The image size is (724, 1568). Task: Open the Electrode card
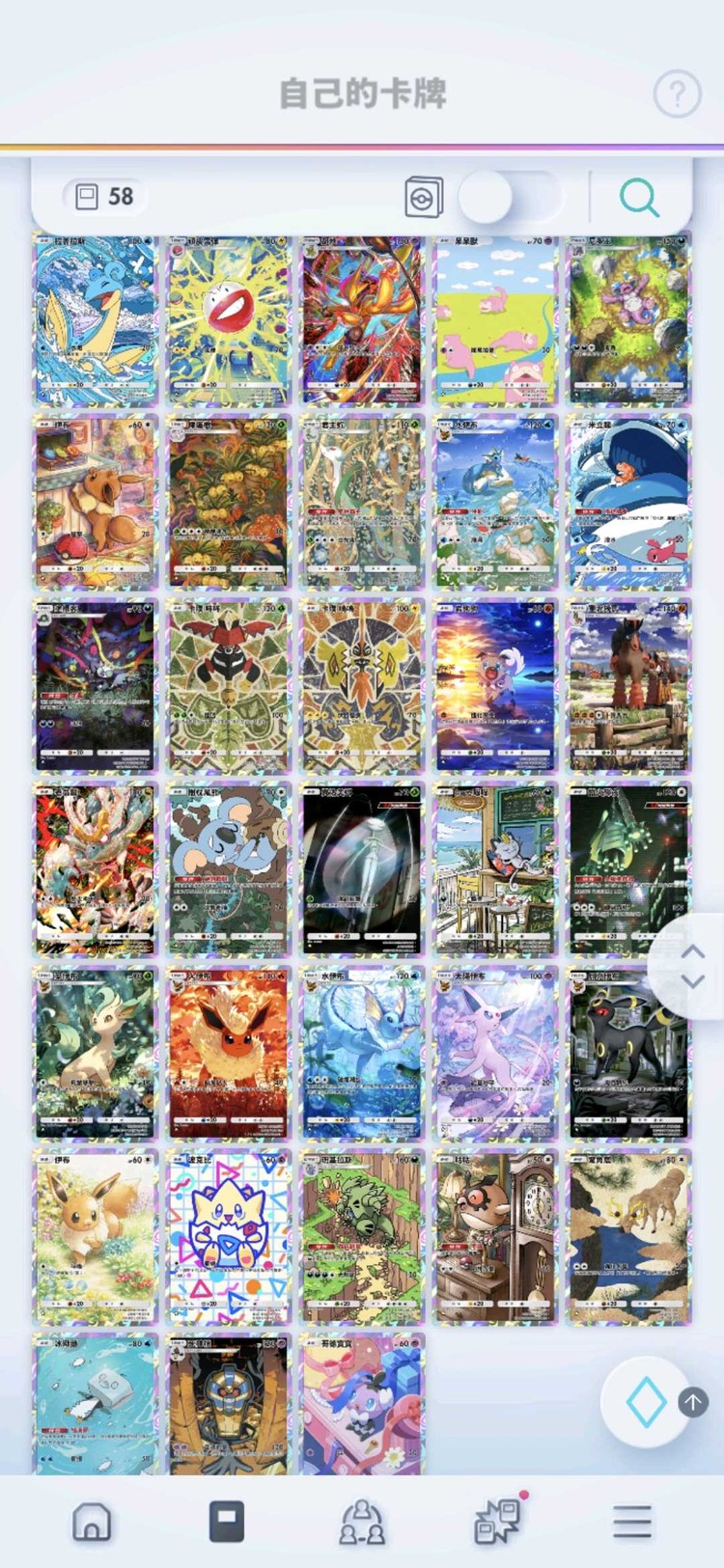[x=229, y=319]
